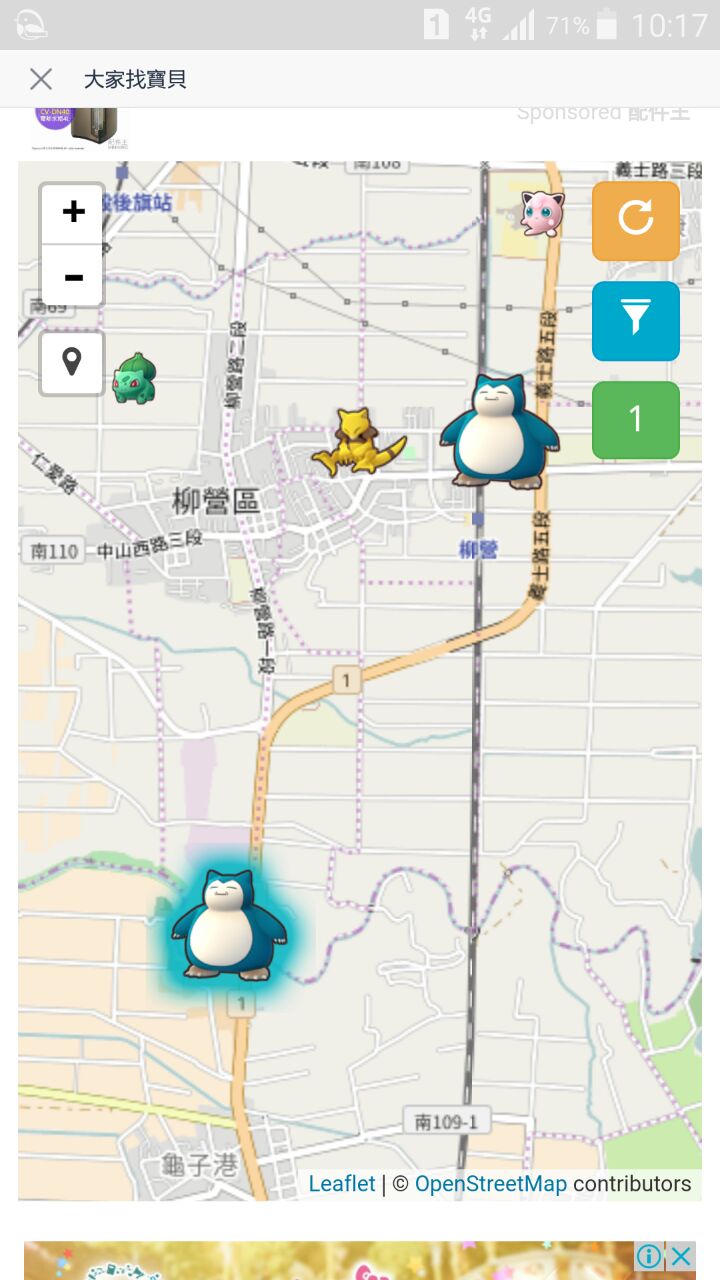
Task: Select the Jigglypuff marker
Action: pos(542,213)
